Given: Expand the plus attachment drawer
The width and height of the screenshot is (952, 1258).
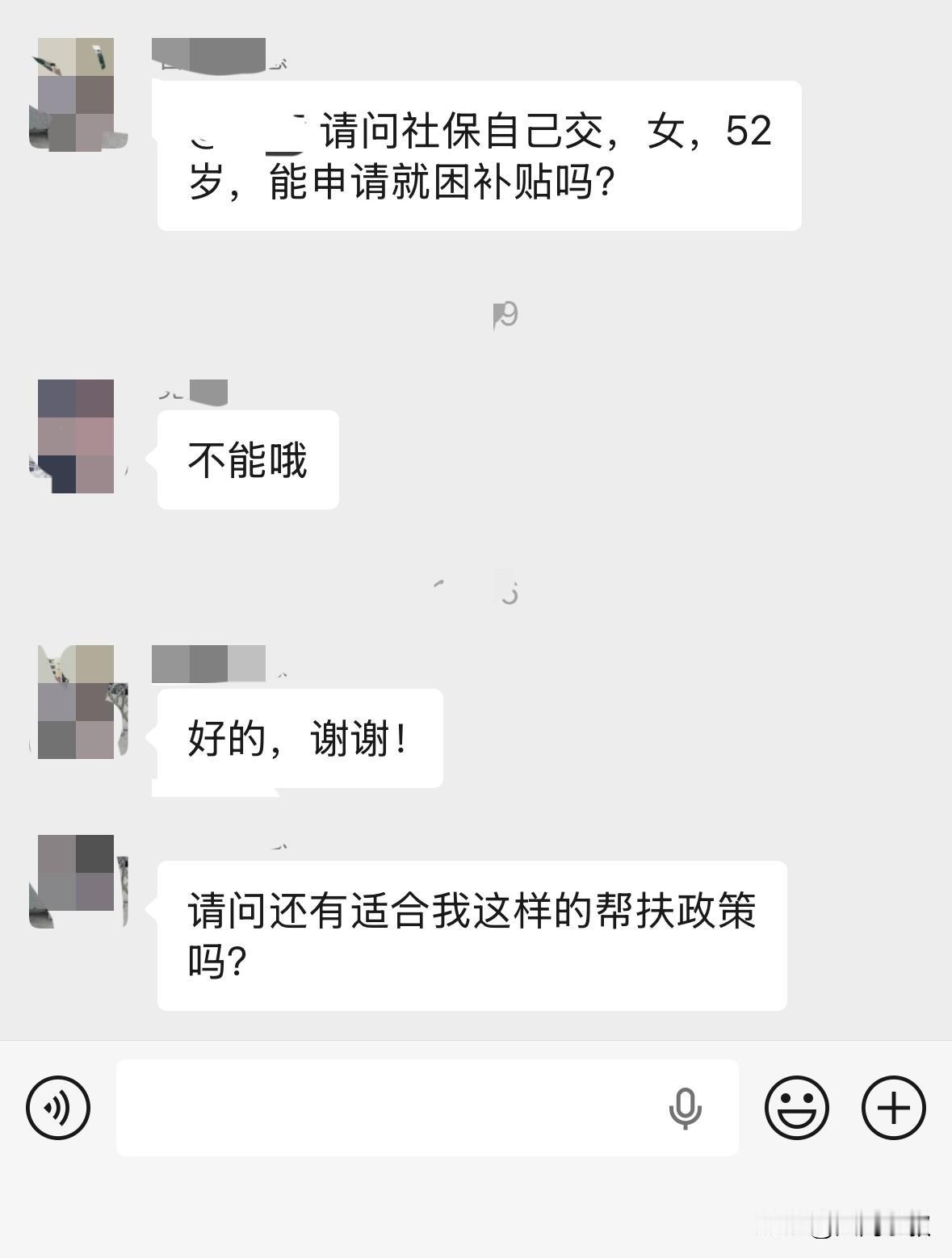Looking at the screenshot, I should [892, 1109].
